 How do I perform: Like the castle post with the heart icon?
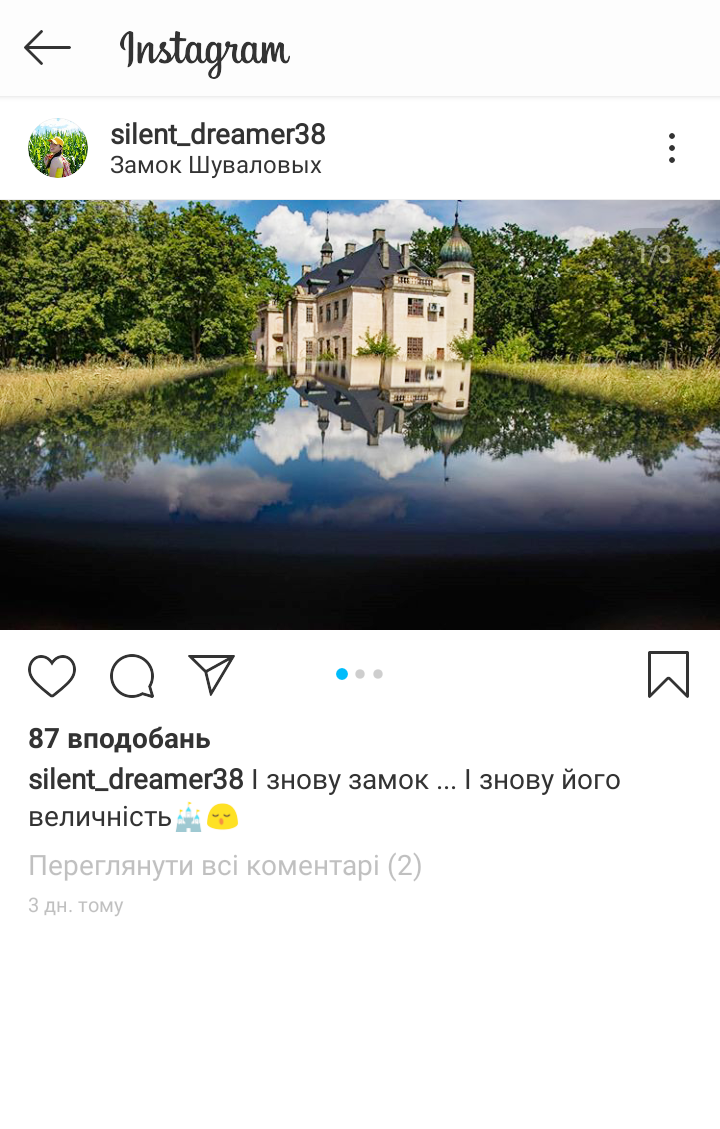click(x=52, y=676)
